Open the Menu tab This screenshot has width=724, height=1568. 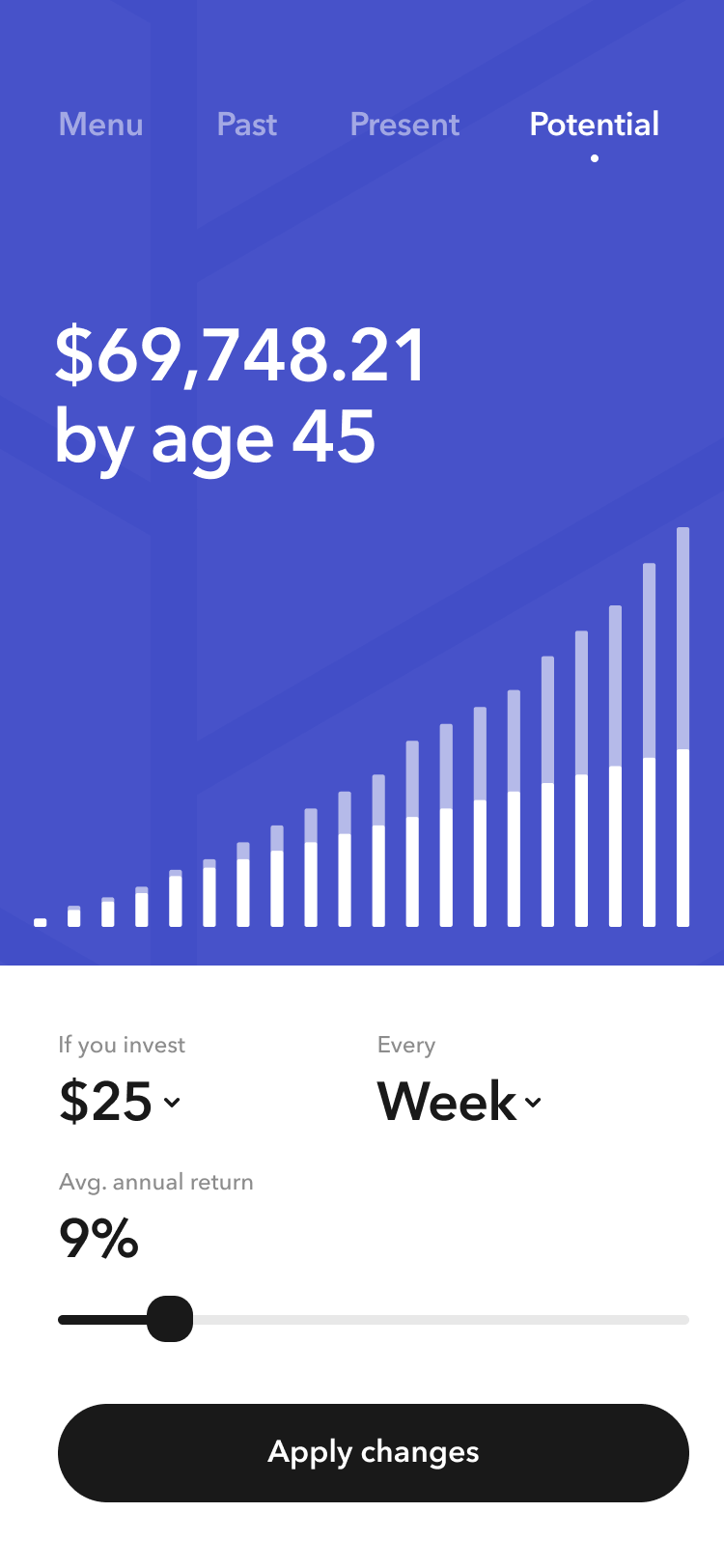[100, 125]
